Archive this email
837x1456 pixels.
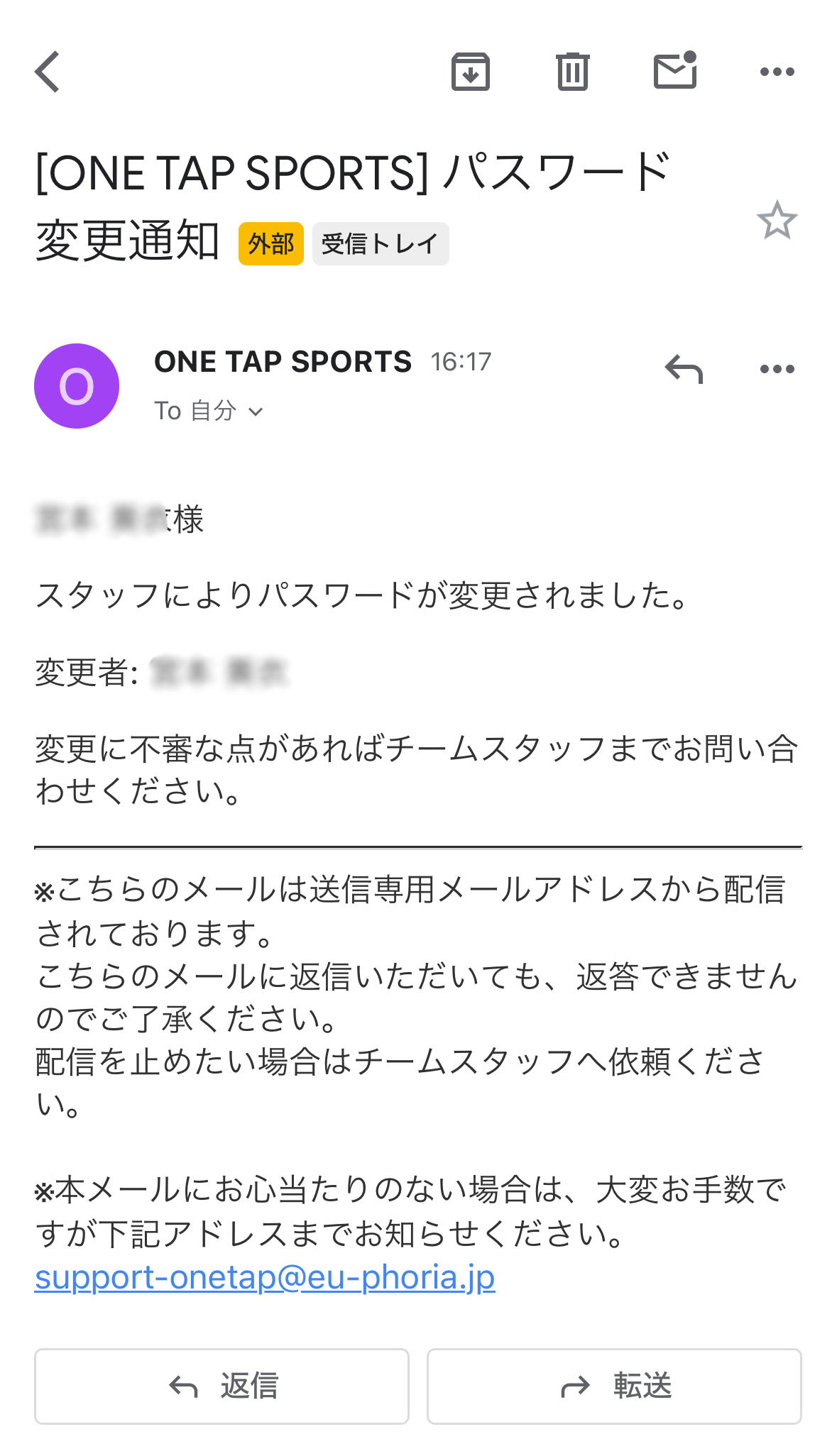[x=471, y=72]
